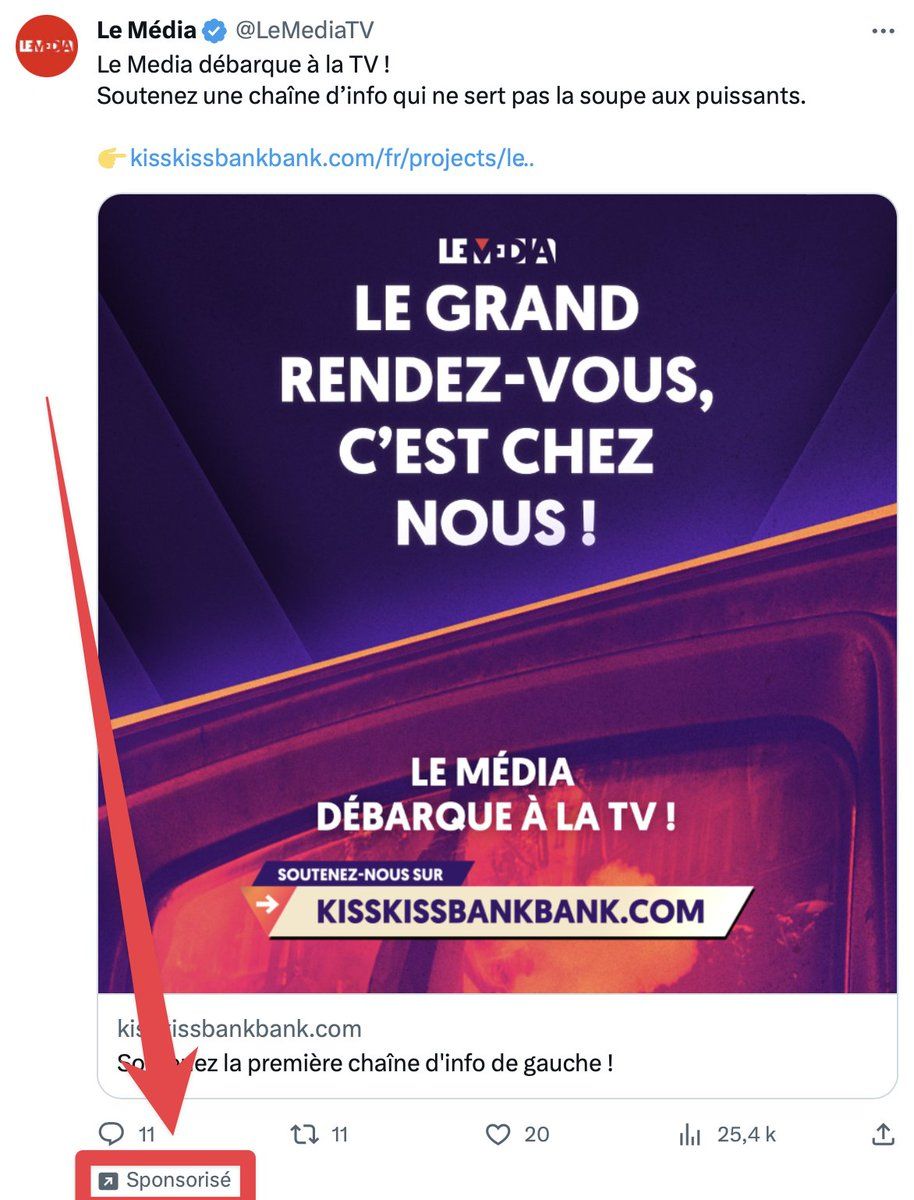
Task: Share Le Média's tweet
Action: pyautogui.click(x=882, y=1133)
